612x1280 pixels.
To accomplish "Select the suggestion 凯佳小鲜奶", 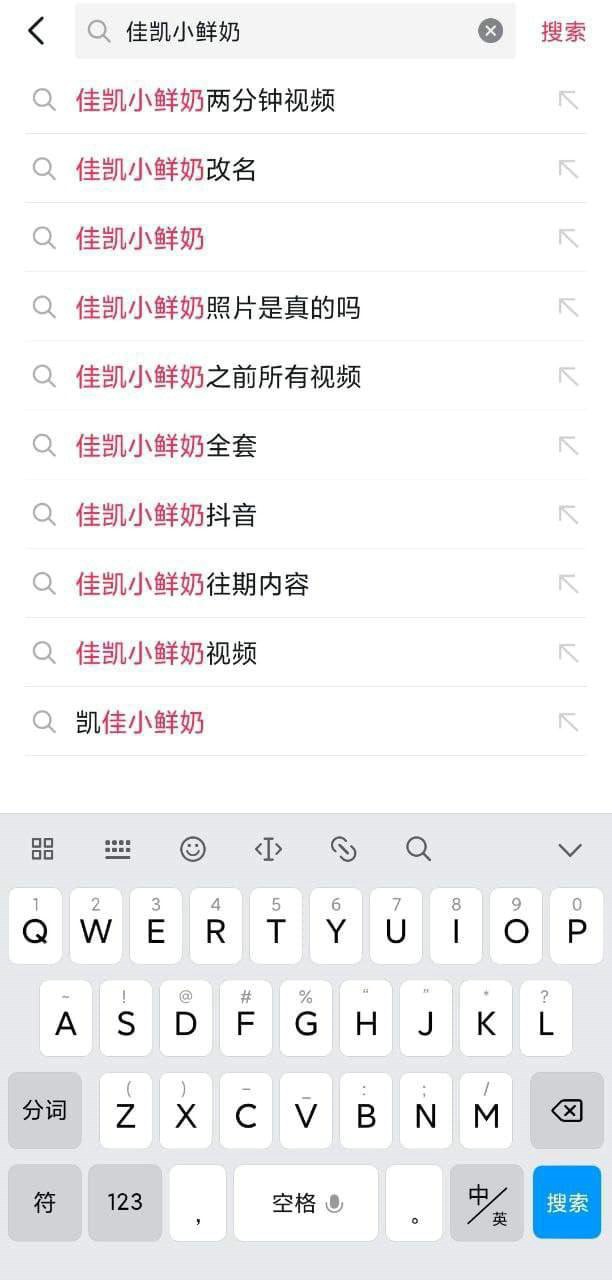I will click(x=140, y=721).
